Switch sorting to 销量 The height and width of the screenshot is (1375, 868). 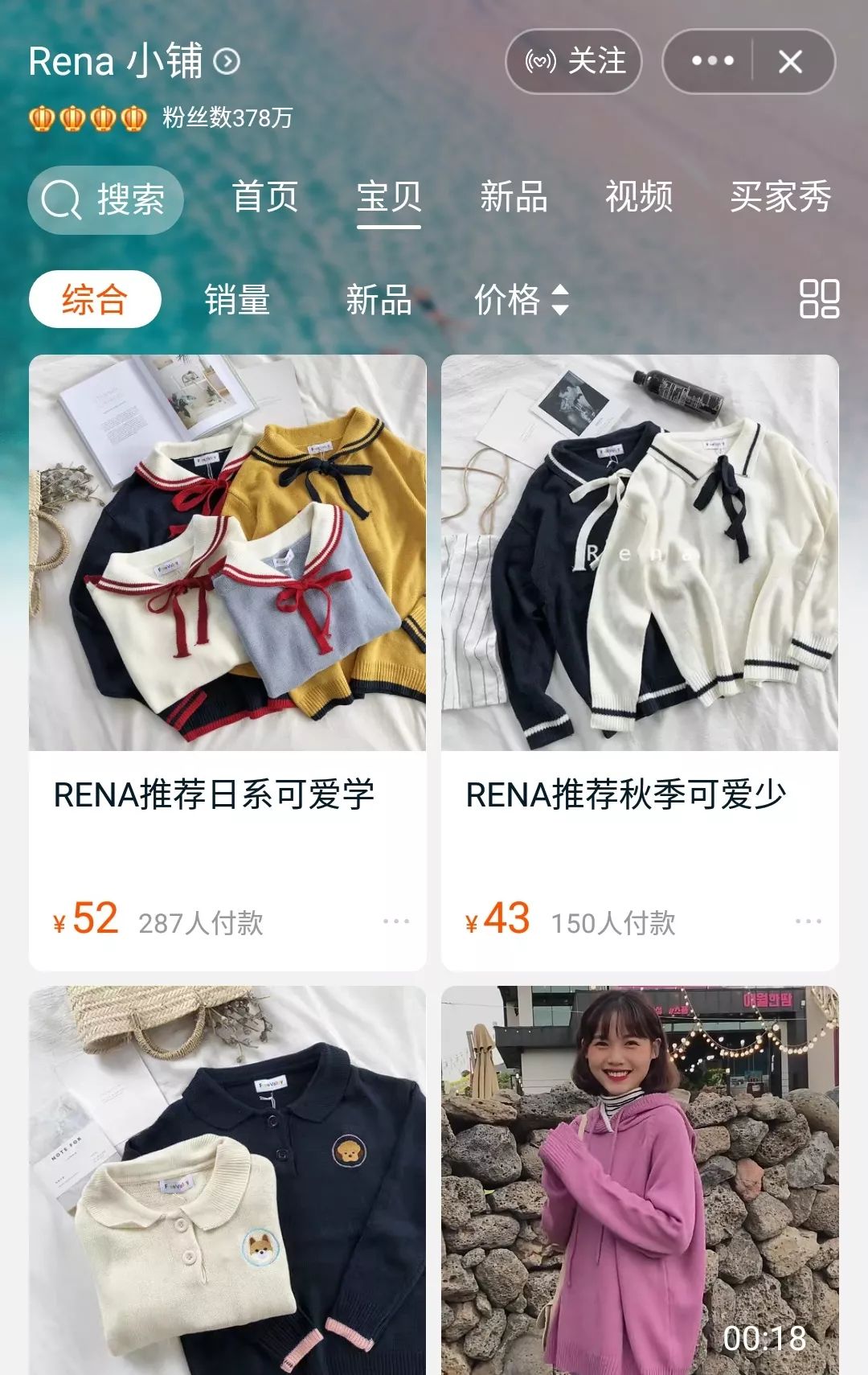coord(236,302)
